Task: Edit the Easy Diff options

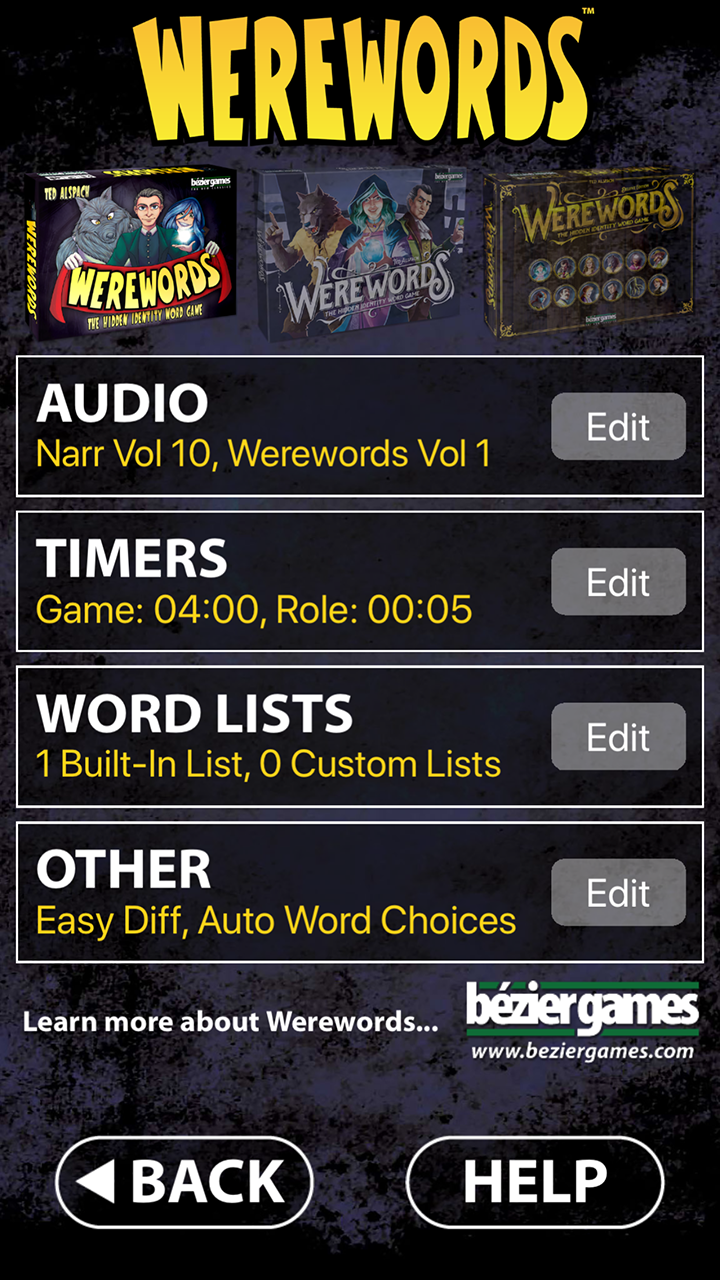Action: point(618,892)
